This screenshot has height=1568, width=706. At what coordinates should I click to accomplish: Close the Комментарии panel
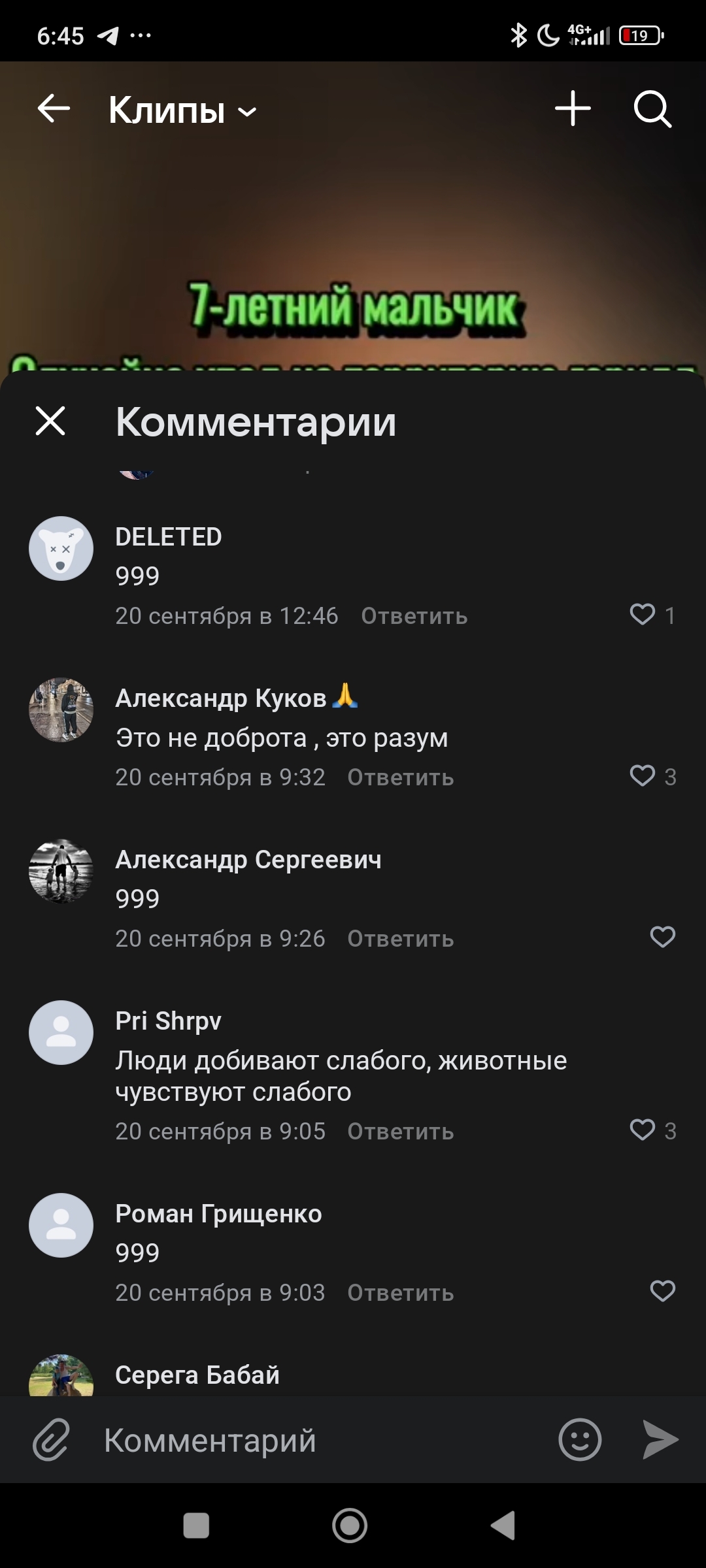[x=50, y=421]
